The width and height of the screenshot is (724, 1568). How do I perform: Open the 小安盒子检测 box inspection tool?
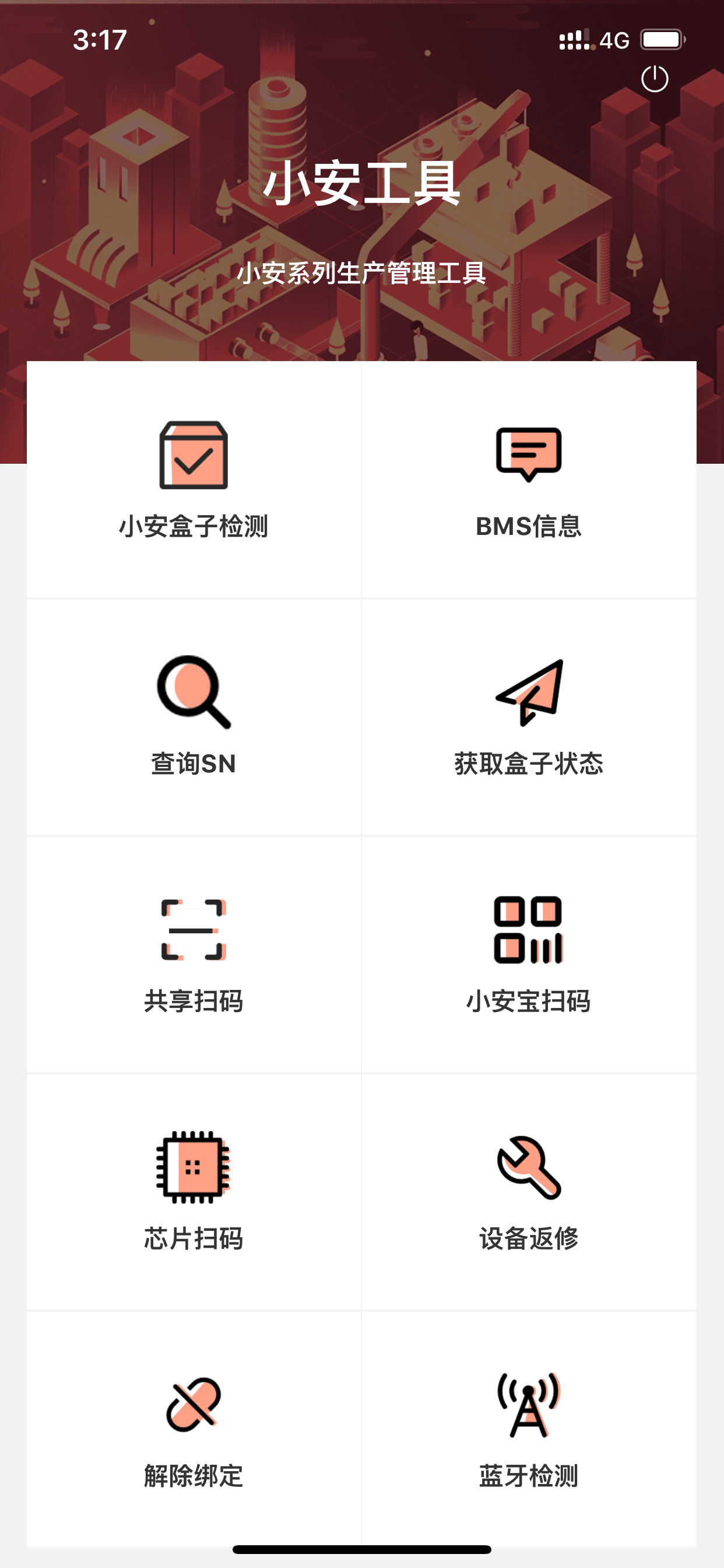pos(194,481)
